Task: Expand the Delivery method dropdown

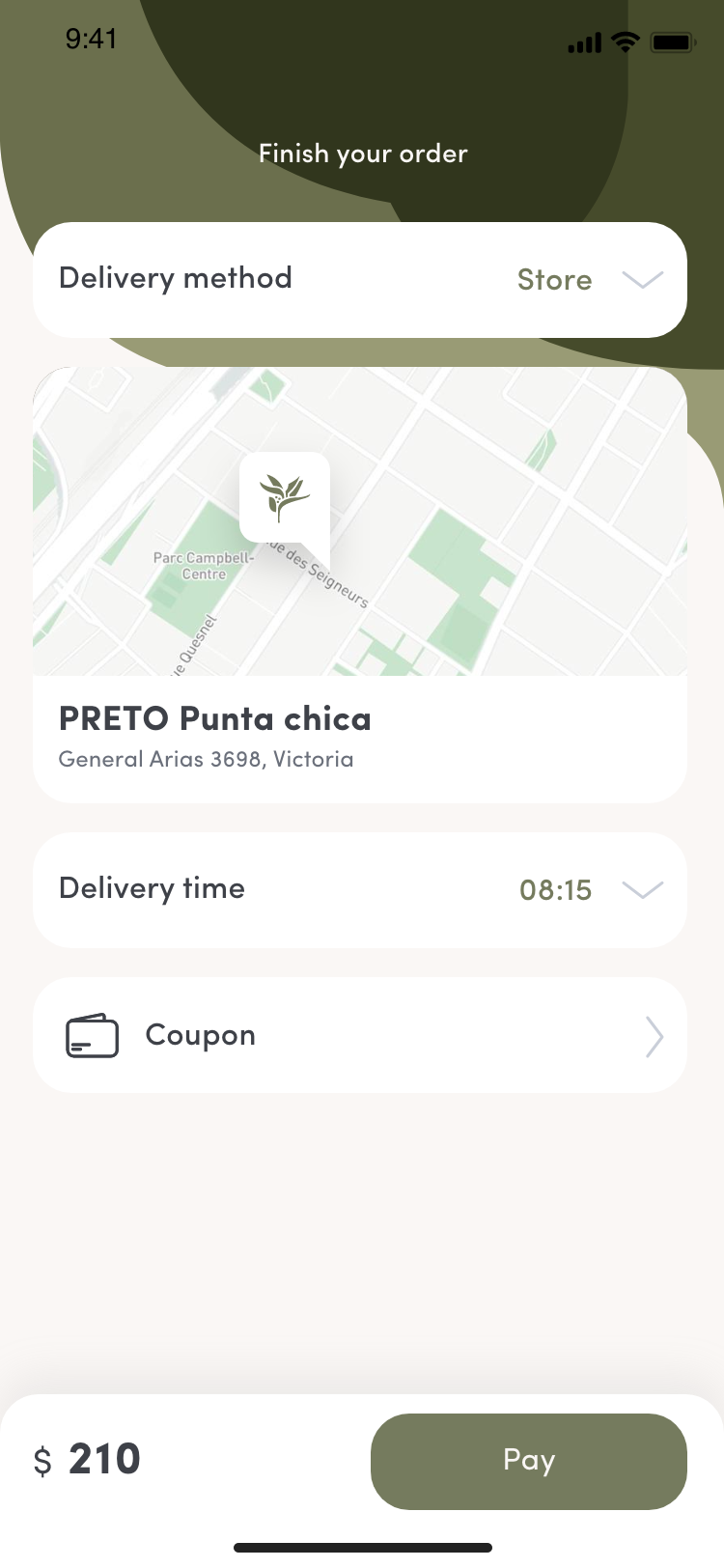Action: (359, 280)
